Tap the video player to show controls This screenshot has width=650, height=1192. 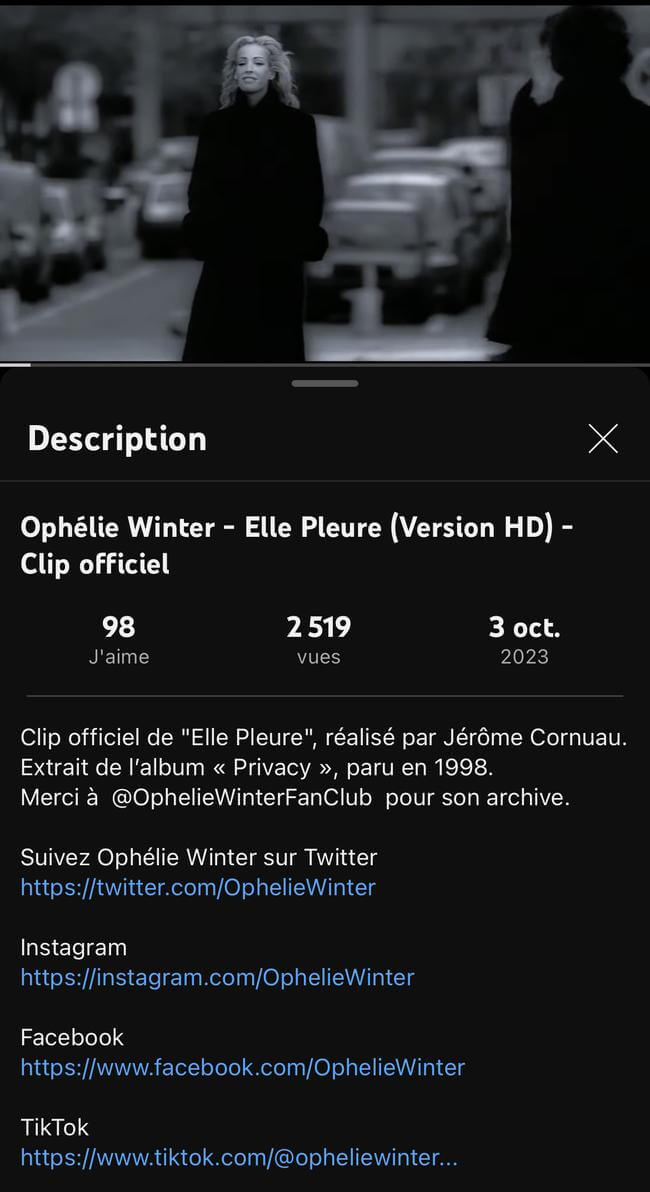point(325,180)
